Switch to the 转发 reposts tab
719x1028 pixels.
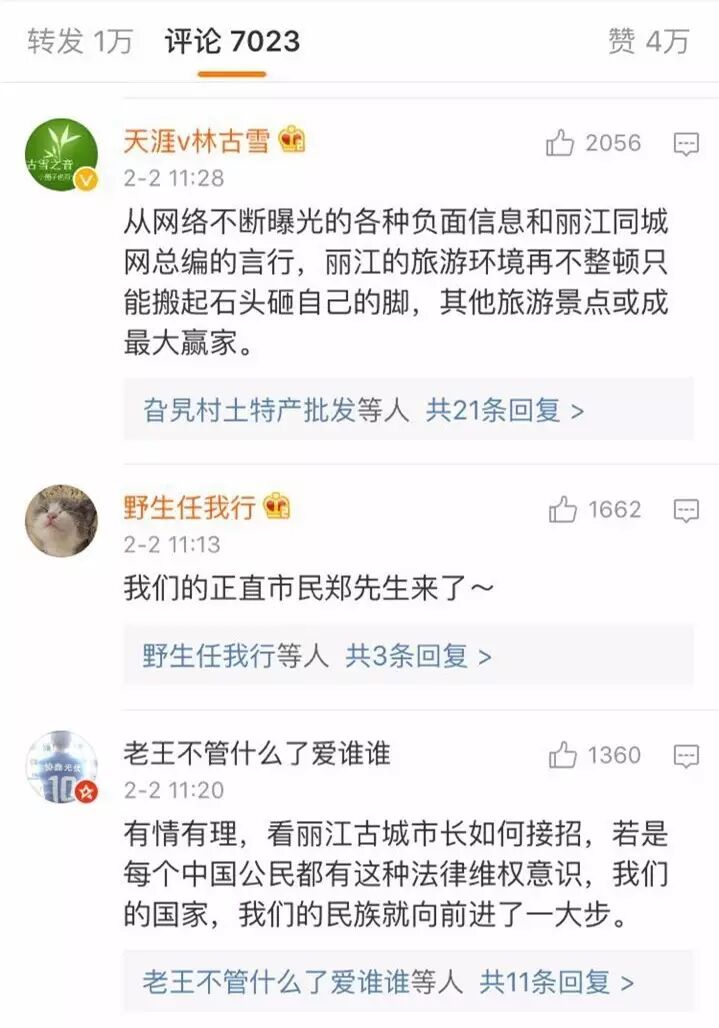pos(79,41)
